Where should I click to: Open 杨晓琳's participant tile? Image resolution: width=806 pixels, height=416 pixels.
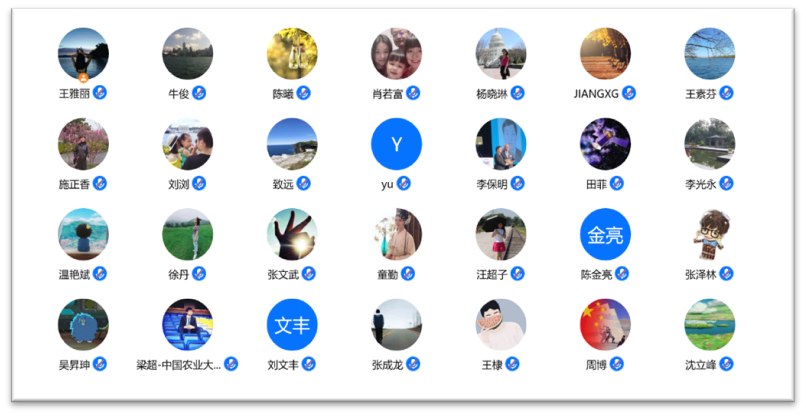point(501,54)
